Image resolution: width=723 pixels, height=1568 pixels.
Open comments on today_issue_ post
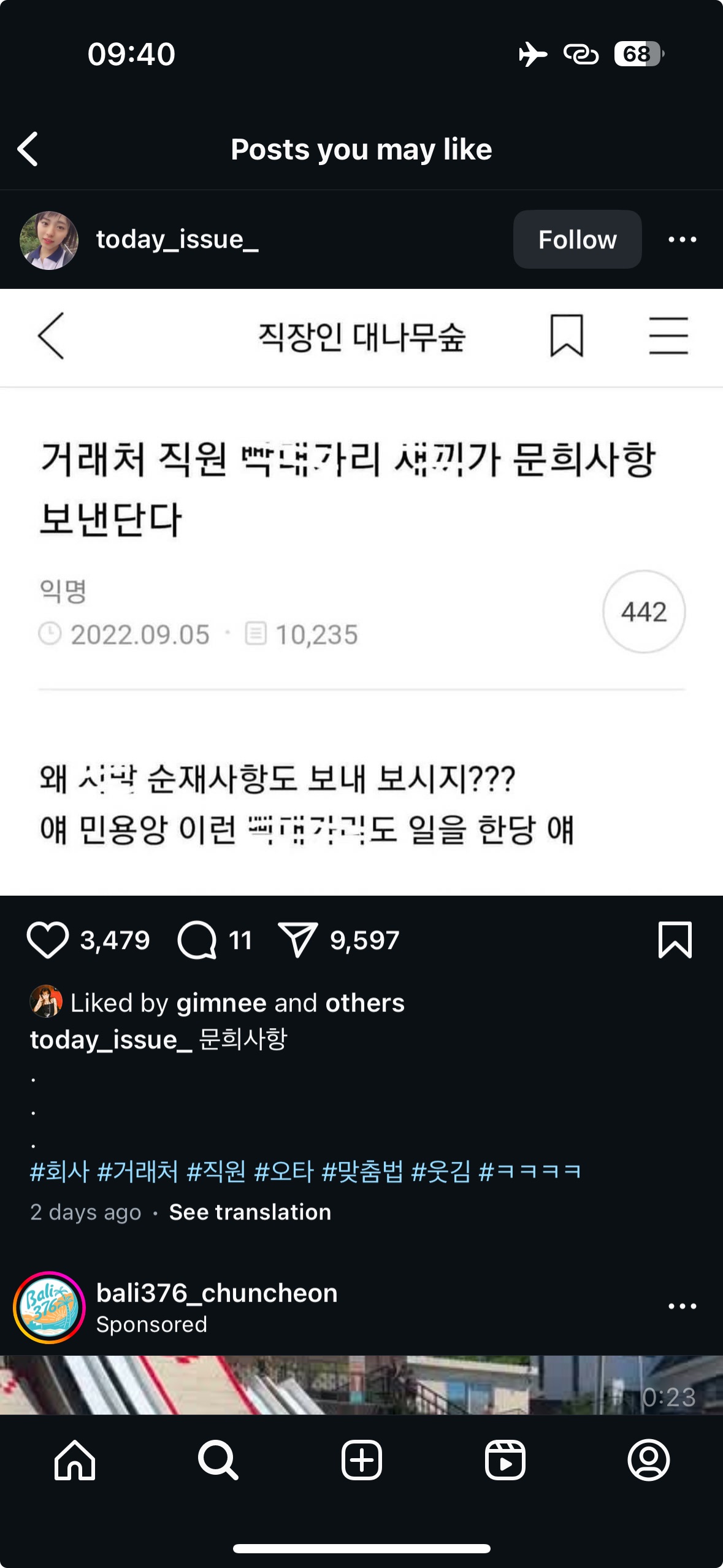click(197, 940)
